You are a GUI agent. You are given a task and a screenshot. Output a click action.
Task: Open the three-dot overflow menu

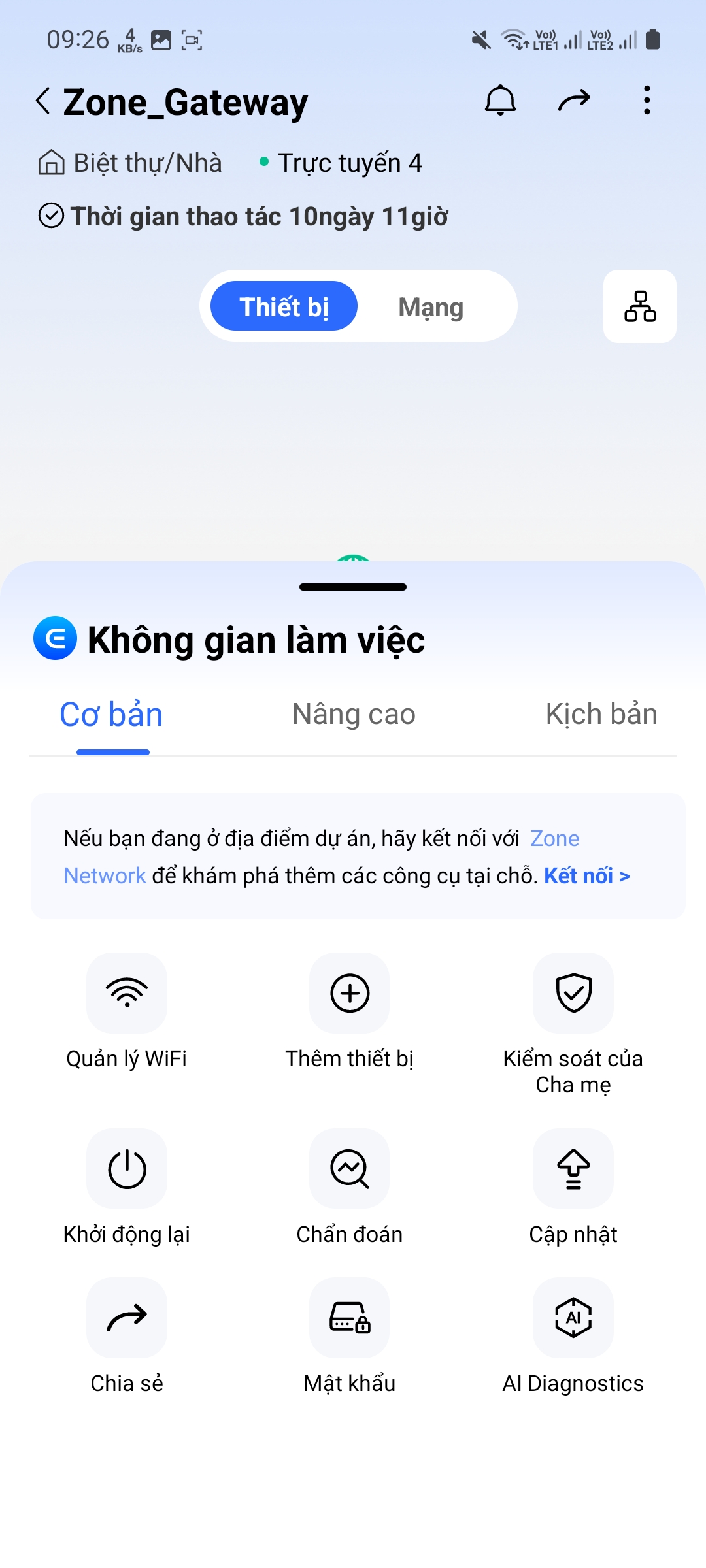(x=647, y=101)
